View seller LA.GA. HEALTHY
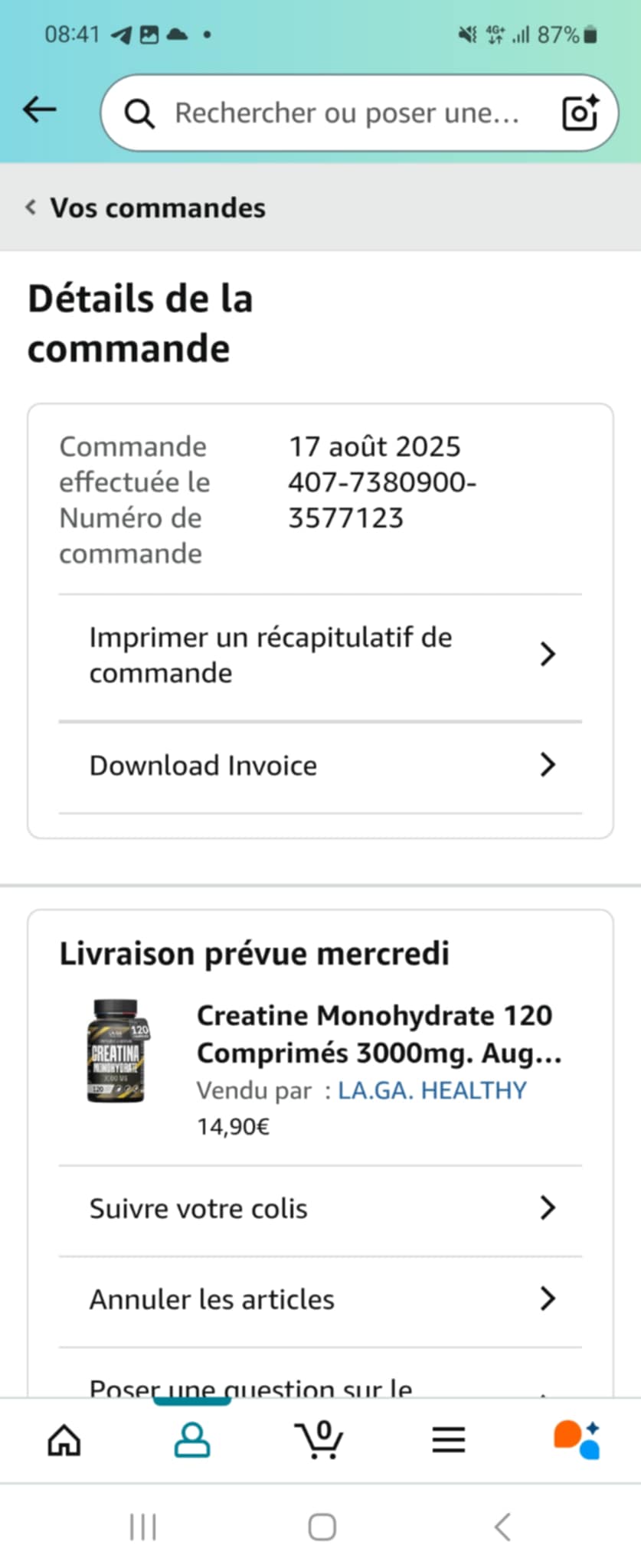 (432, 1090)
